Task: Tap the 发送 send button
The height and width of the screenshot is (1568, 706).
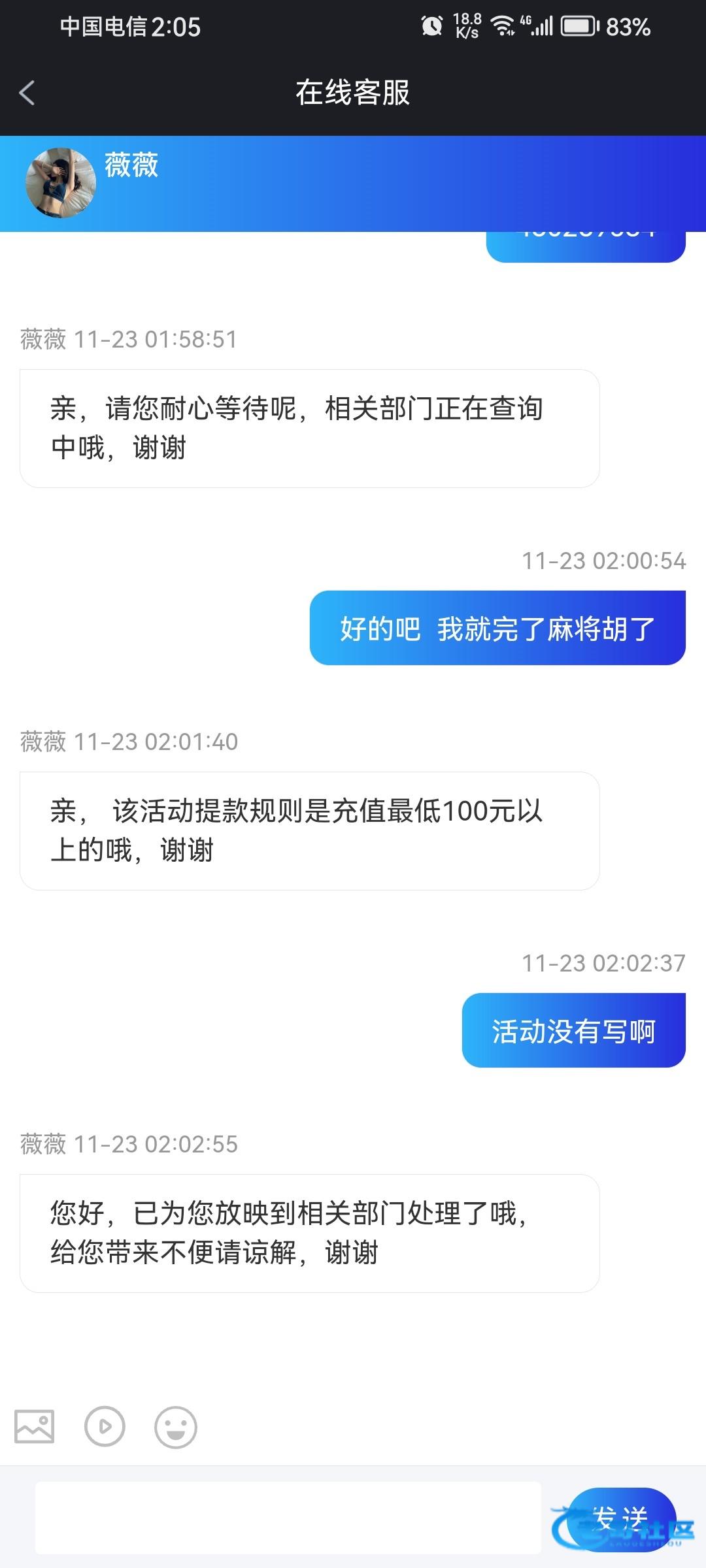Action: pos(620,1517)
